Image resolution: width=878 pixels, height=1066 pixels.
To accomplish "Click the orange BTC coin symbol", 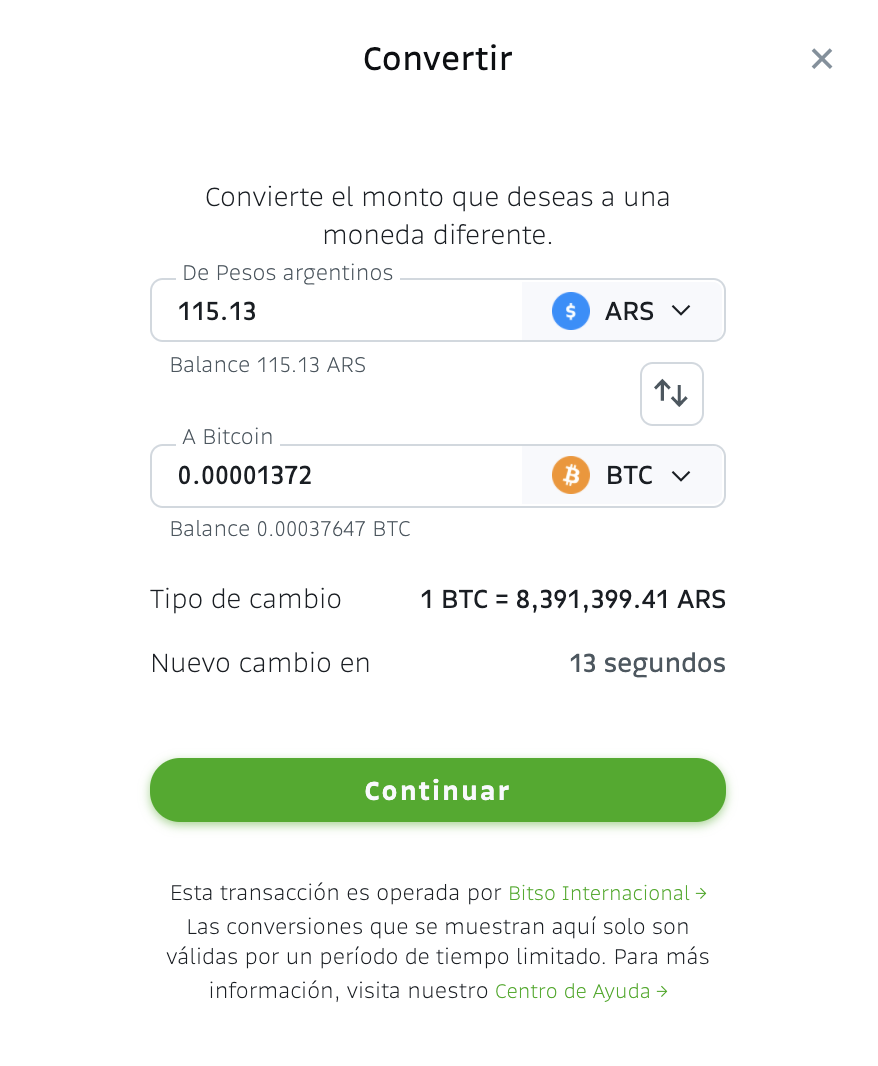I will pyautogui.click(x=571, y=475).
